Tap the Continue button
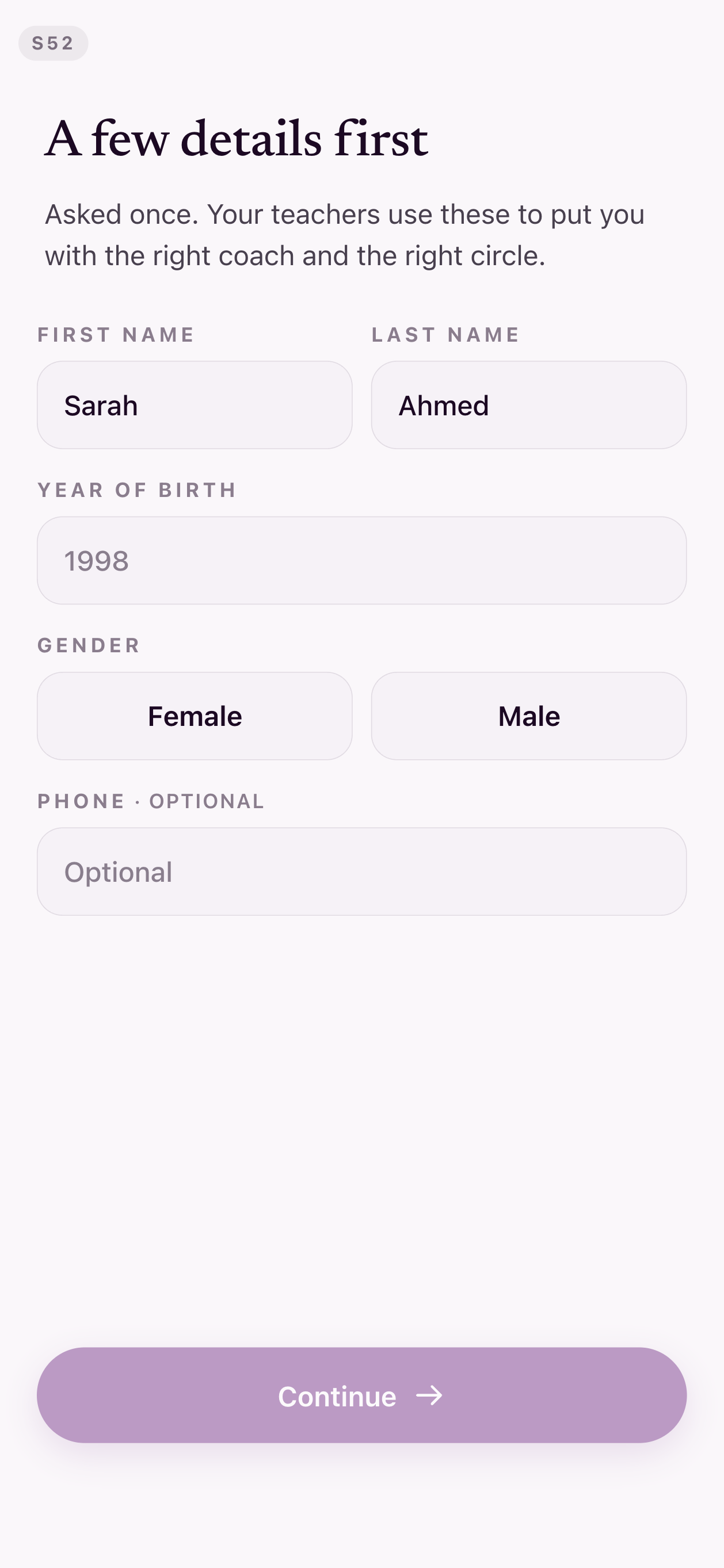This screenshot has width=724, height=1568. point(361,1395)
